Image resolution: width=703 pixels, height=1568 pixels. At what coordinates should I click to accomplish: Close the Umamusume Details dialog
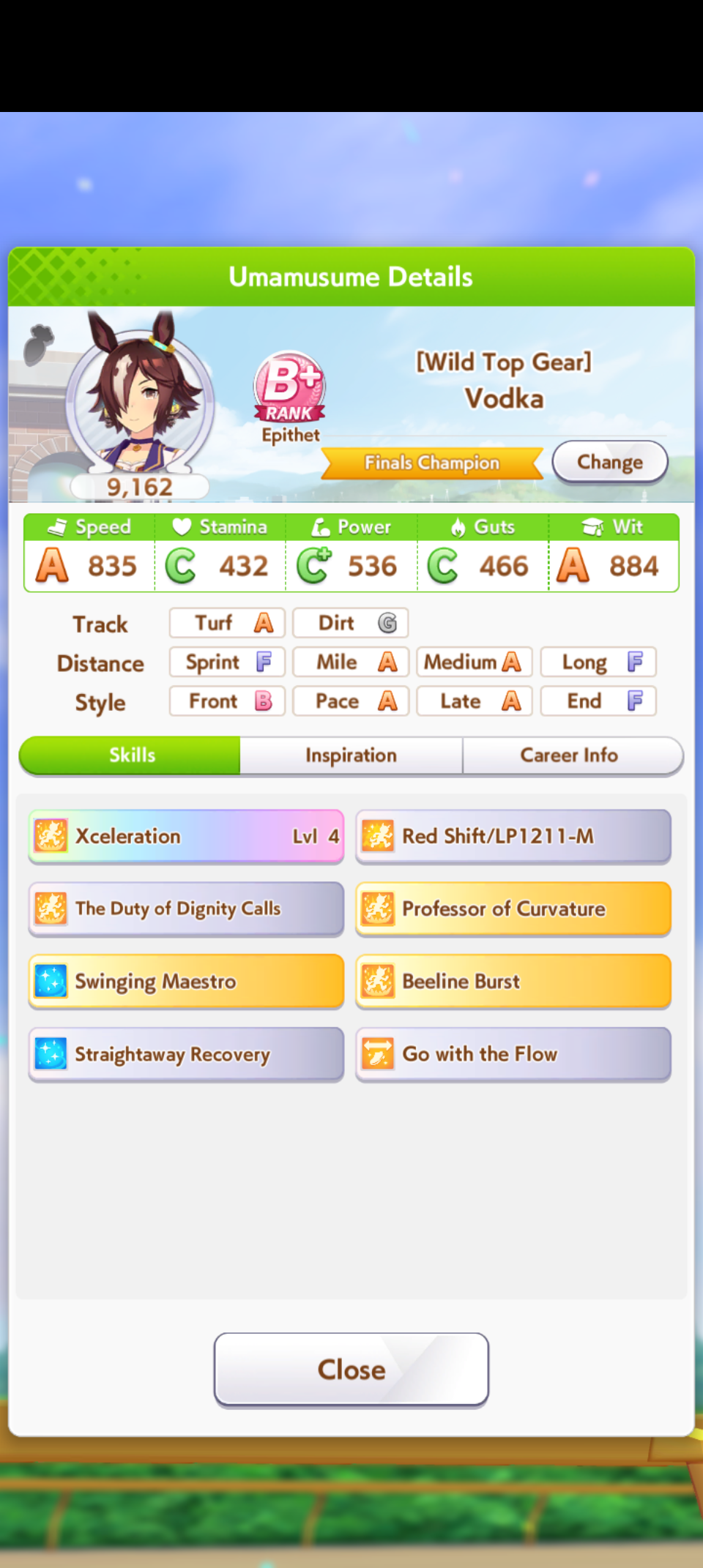[351, 1370]
